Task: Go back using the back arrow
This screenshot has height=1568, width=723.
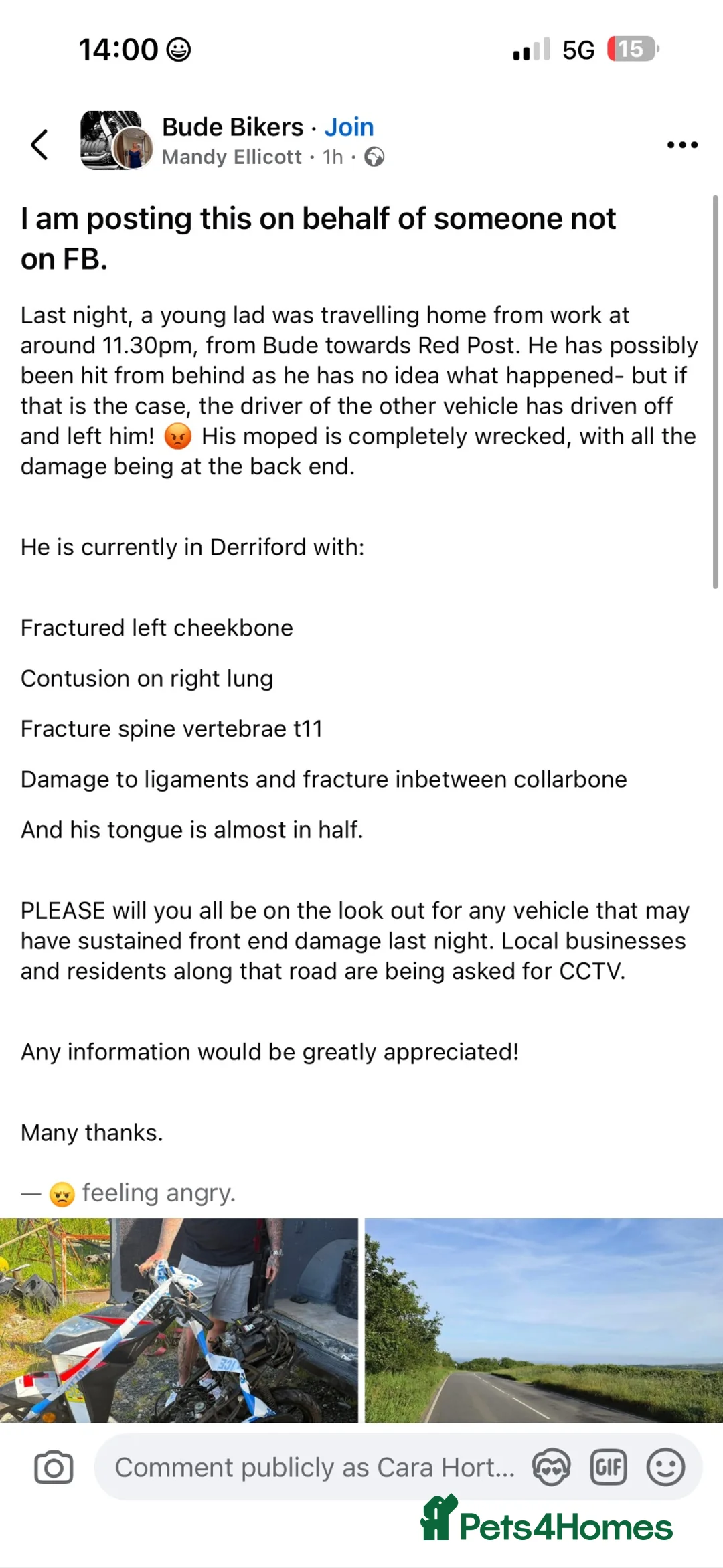Action: pos(40,145)
